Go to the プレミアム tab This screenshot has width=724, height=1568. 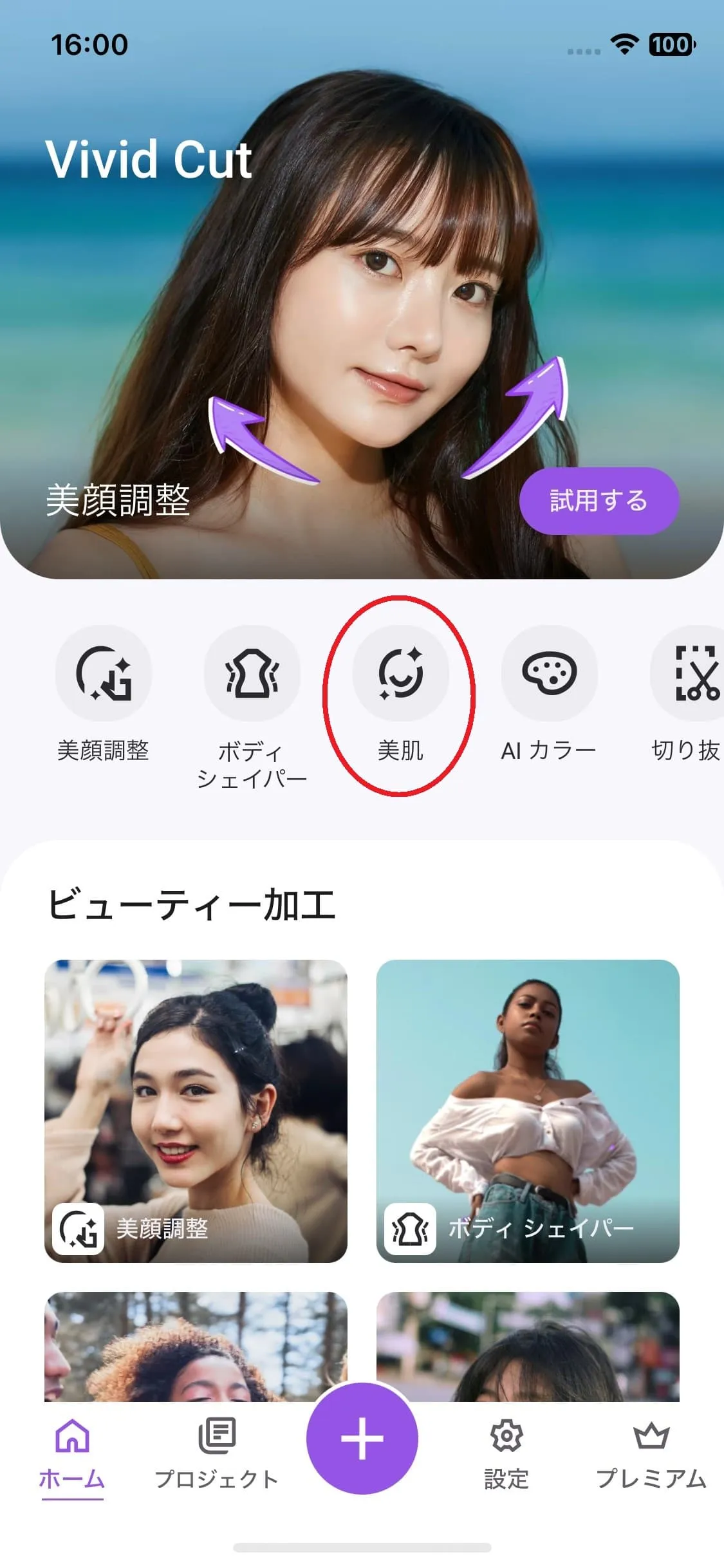651,1455
